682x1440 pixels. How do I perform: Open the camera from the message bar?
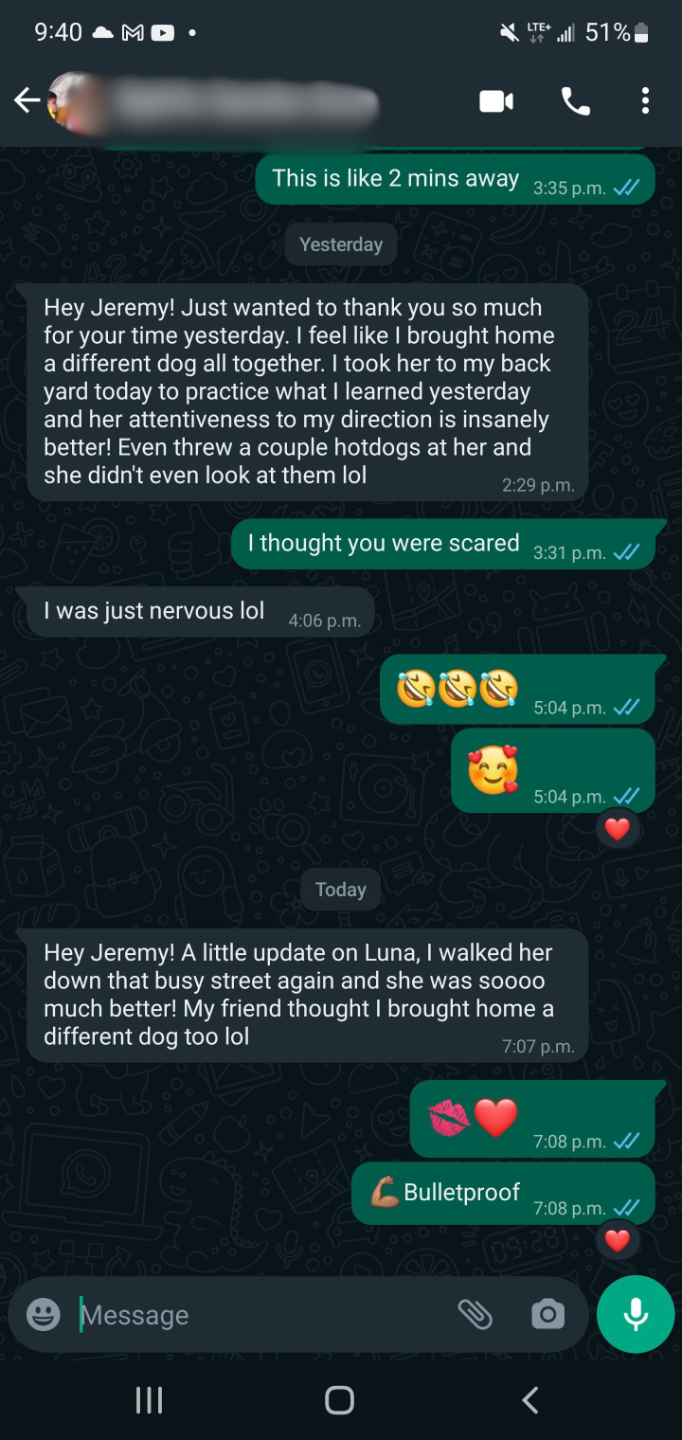coord(547,1314)
